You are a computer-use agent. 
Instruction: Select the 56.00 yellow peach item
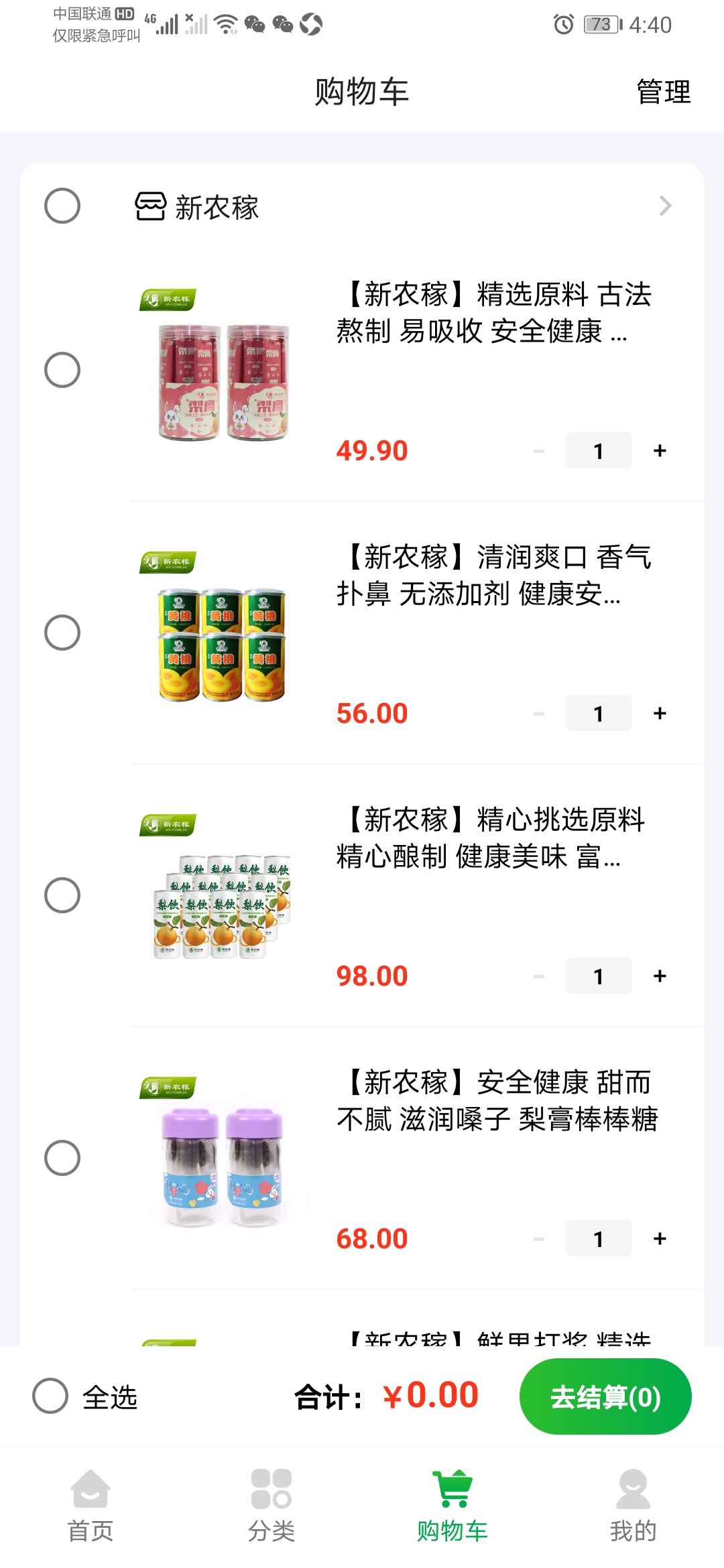click(62, 633)
